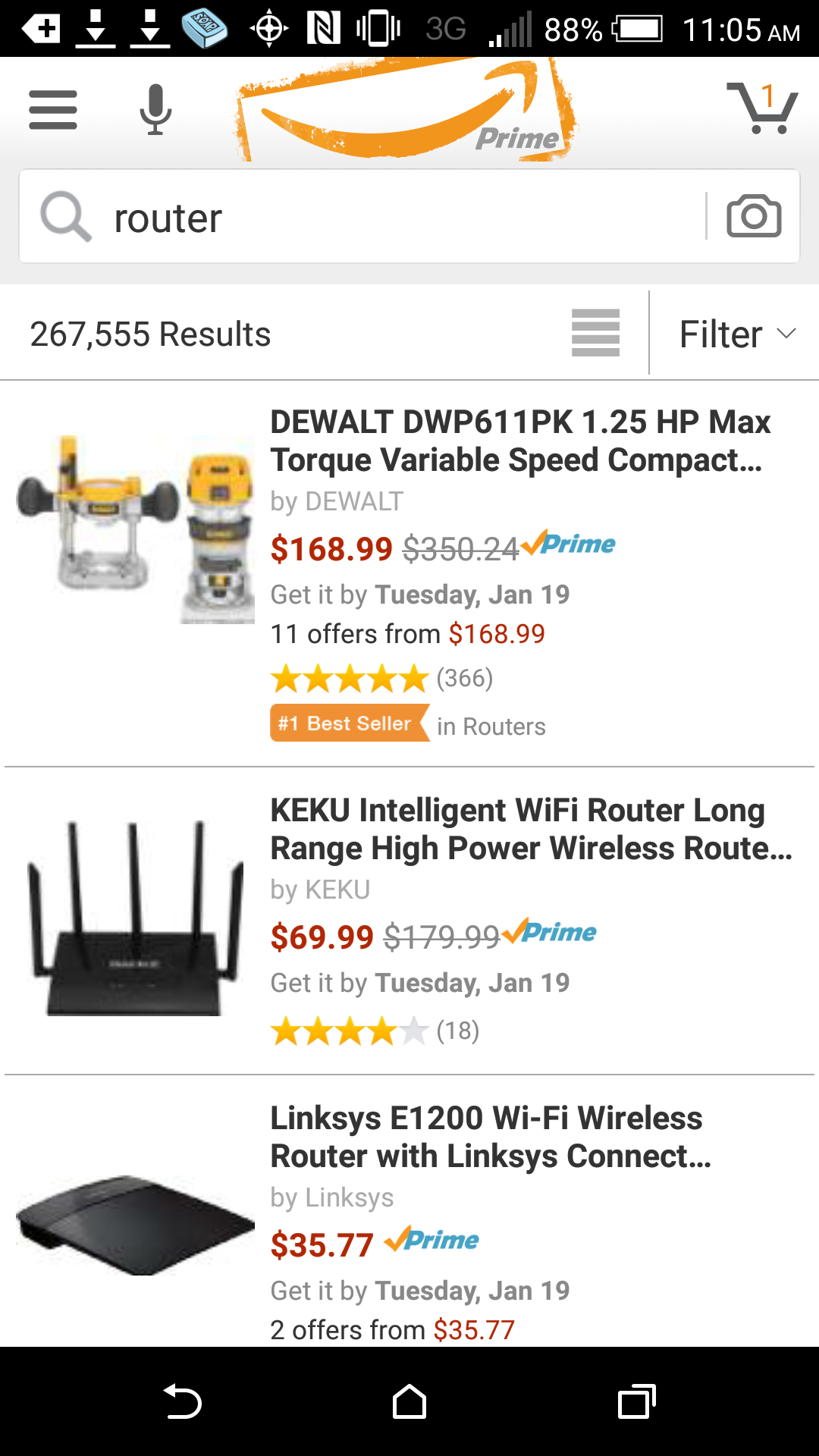This screenshot has width=819, height=1456.
Task: Switch results layout using list view icon
Action: 595,333
